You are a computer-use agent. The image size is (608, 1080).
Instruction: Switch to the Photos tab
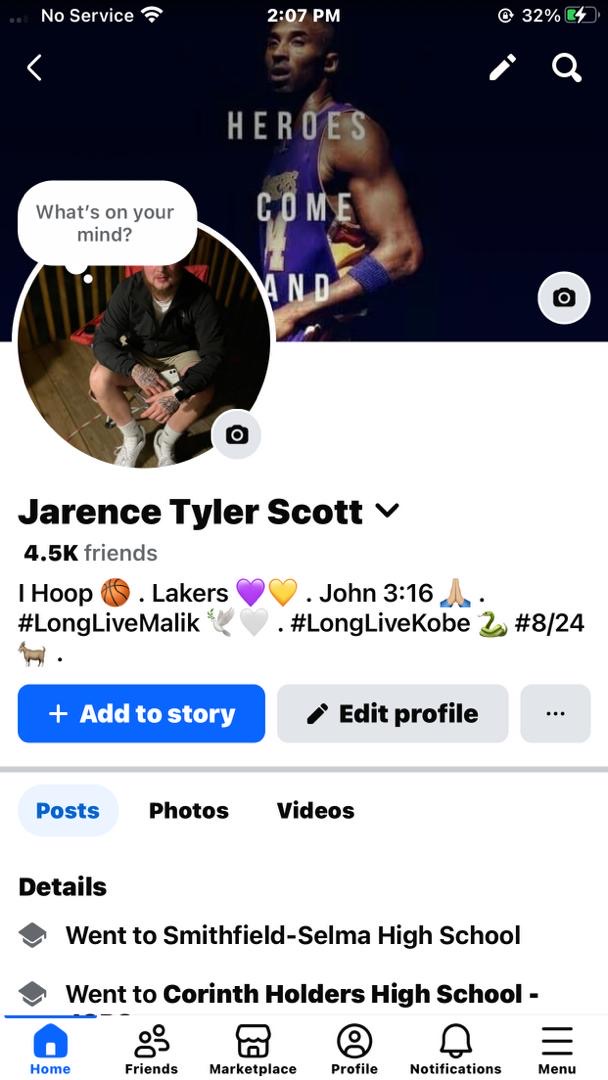pyautogui.click(x=189, y=811)
